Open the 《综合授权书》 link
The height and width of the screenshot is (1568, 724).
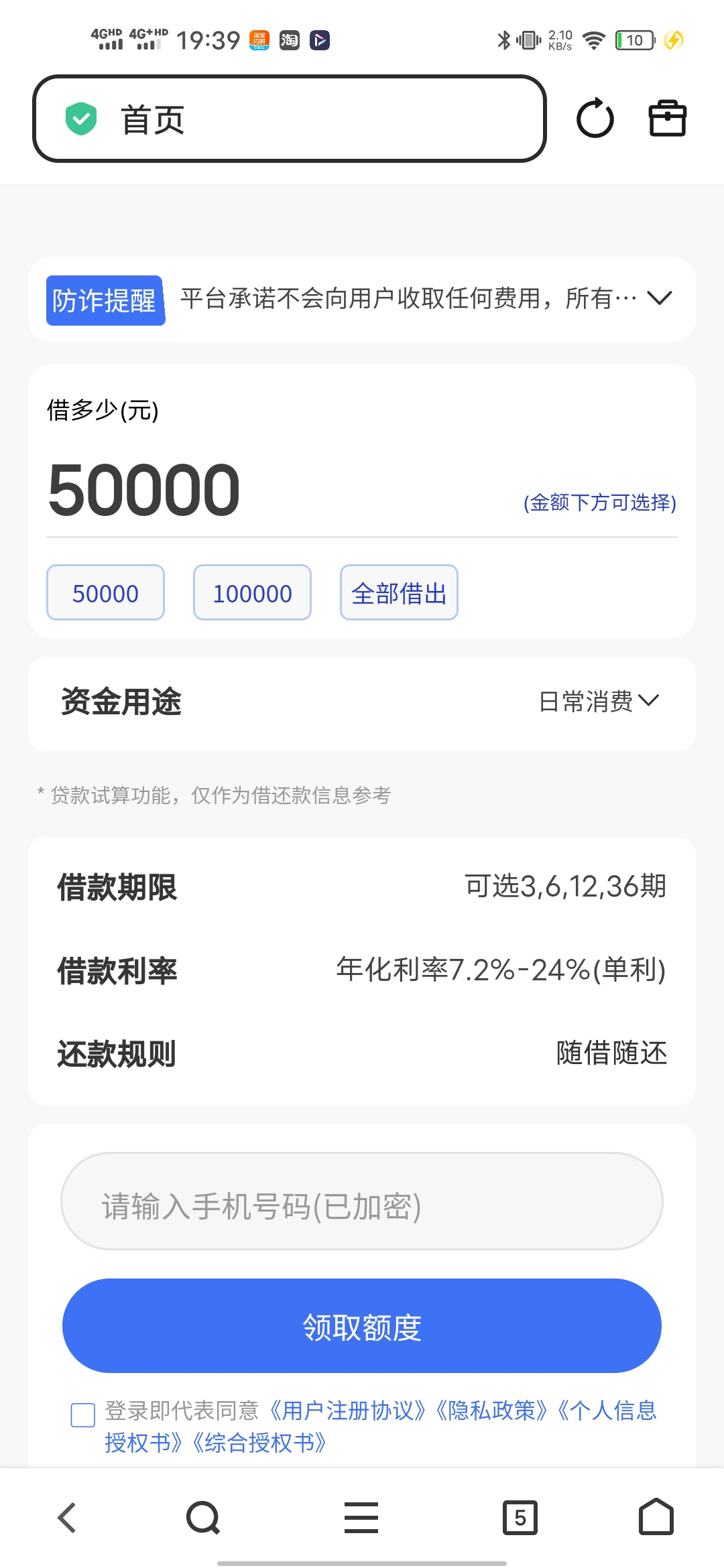tap(259, 1443)
